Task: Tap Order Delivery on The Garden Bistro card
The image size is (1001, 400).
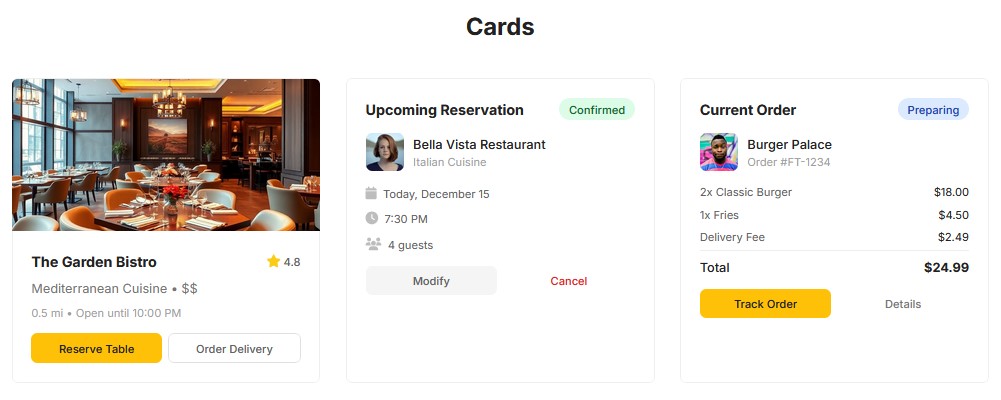Action: 234,349
